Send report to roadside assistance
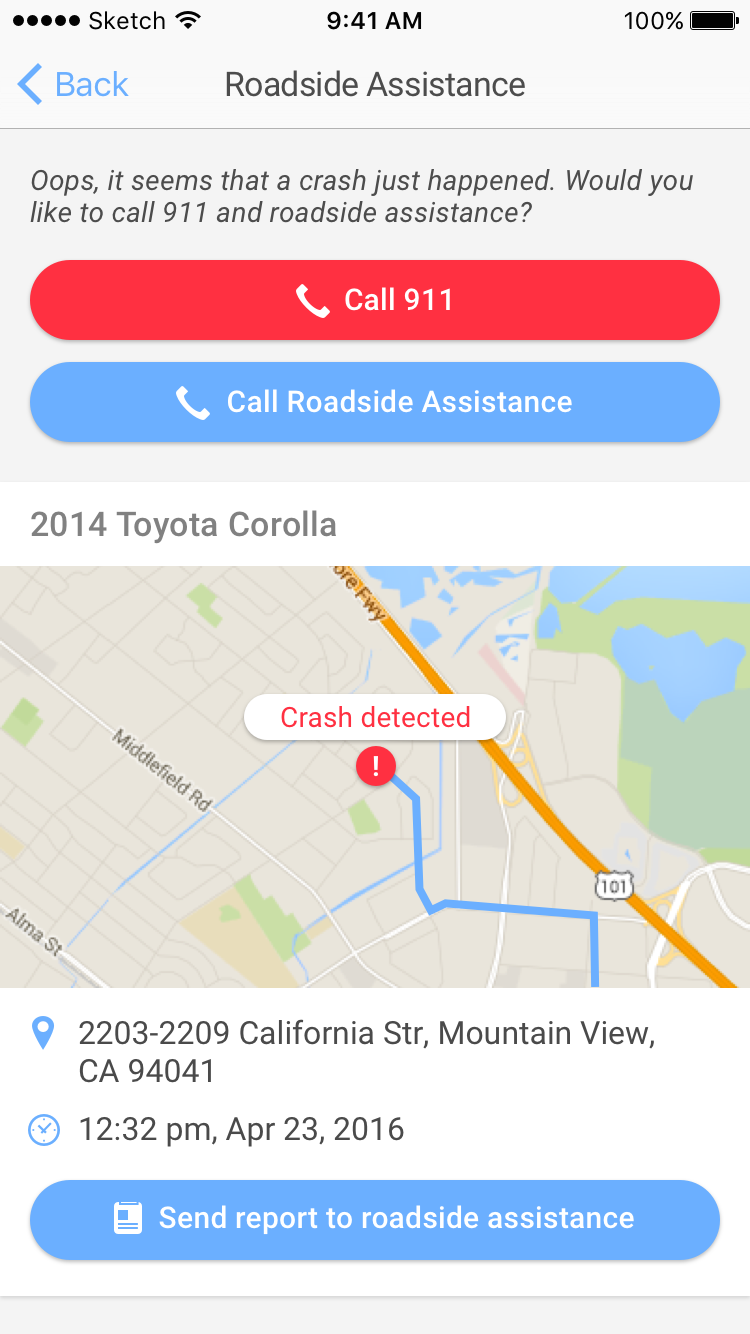The height and width of the screenshot is (1334, 750). point(375,1219)
